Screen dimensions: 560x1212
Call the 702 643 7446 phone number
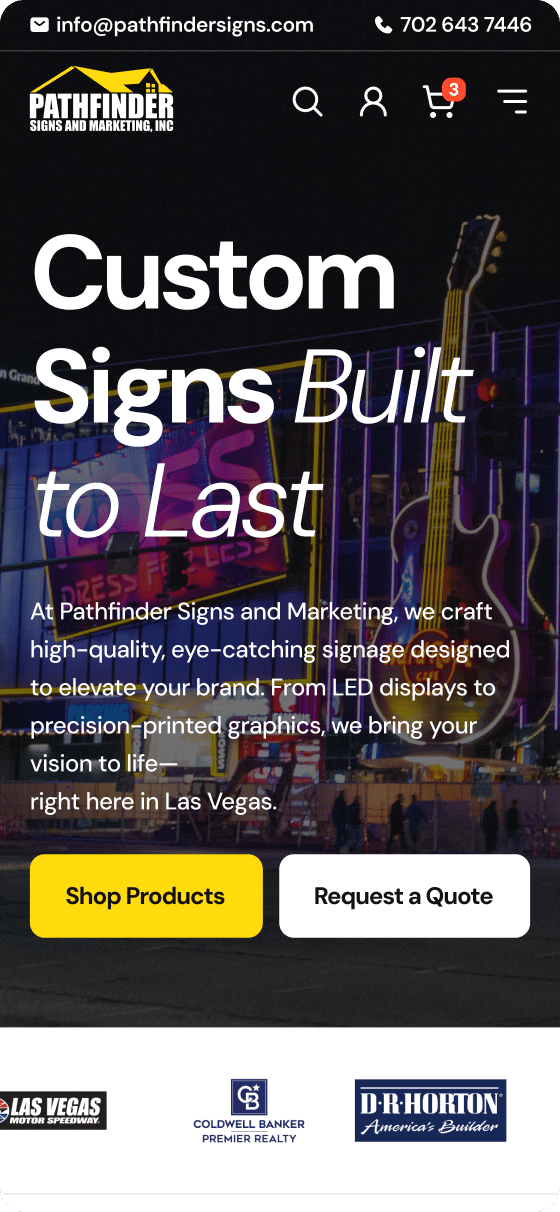pyautogui.click(x=453, y=25)
